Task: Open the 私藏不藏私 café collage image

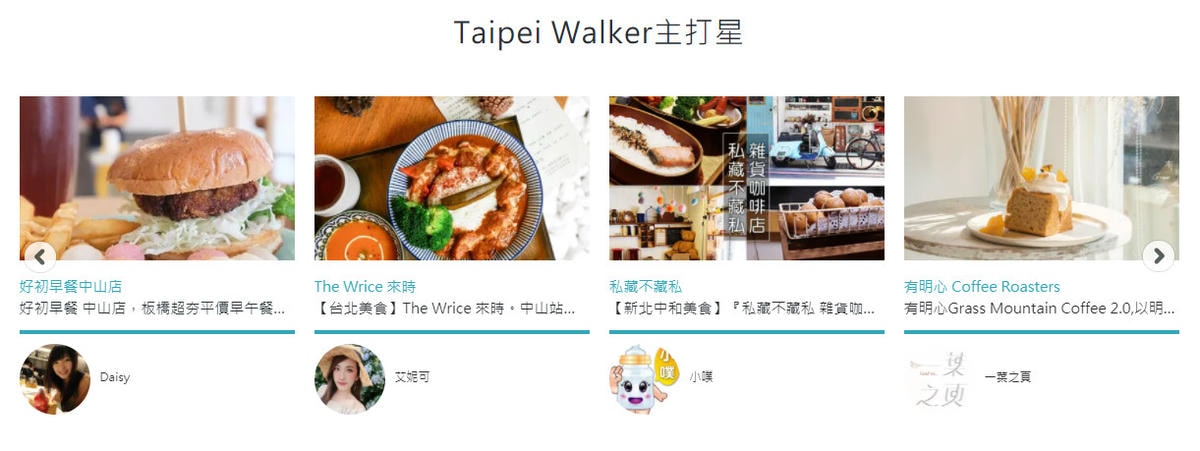Action: click(746, 177)
